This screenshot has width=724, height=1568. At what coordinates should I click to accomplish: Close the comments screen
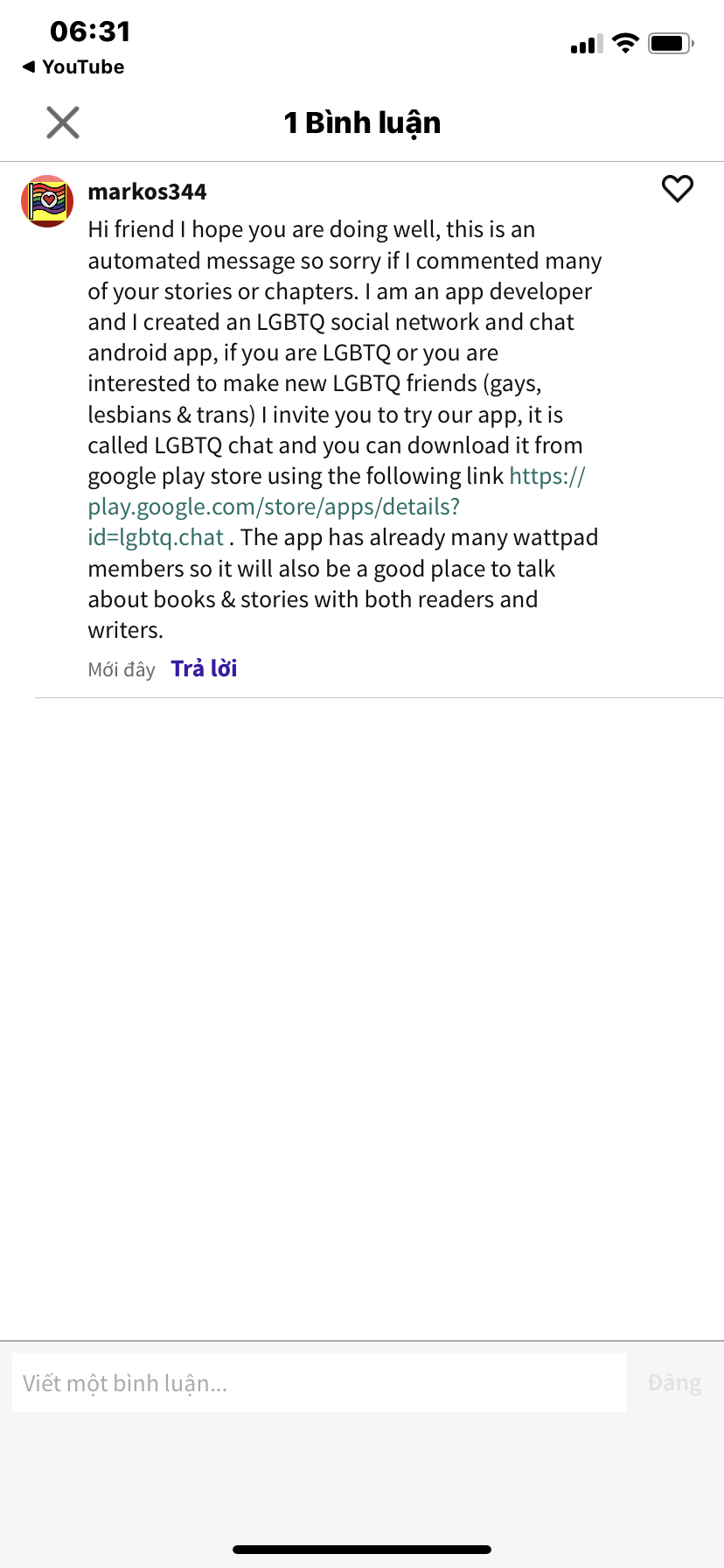pos(63,122)
